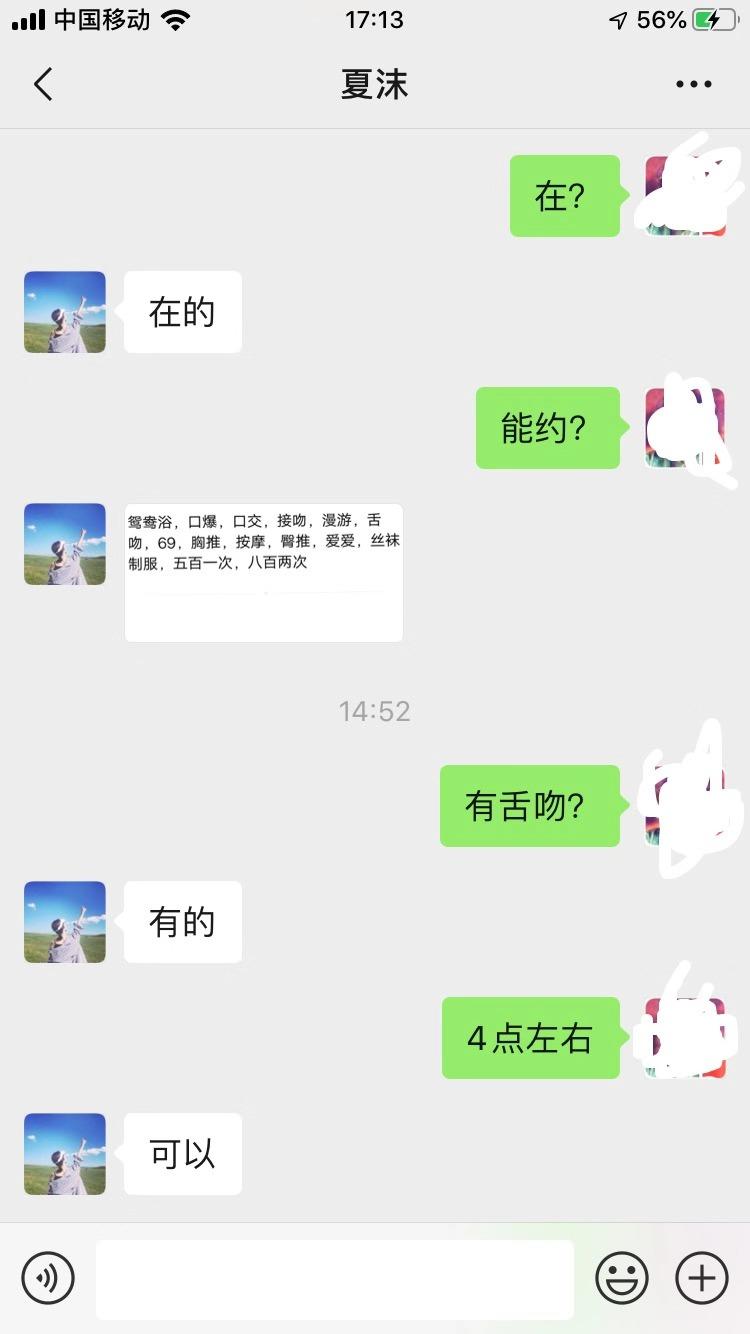Tap the back chevron to exit chat
Image resolution: width=750 pixels, height=1334 pixels.
click(x=42, y=84)
